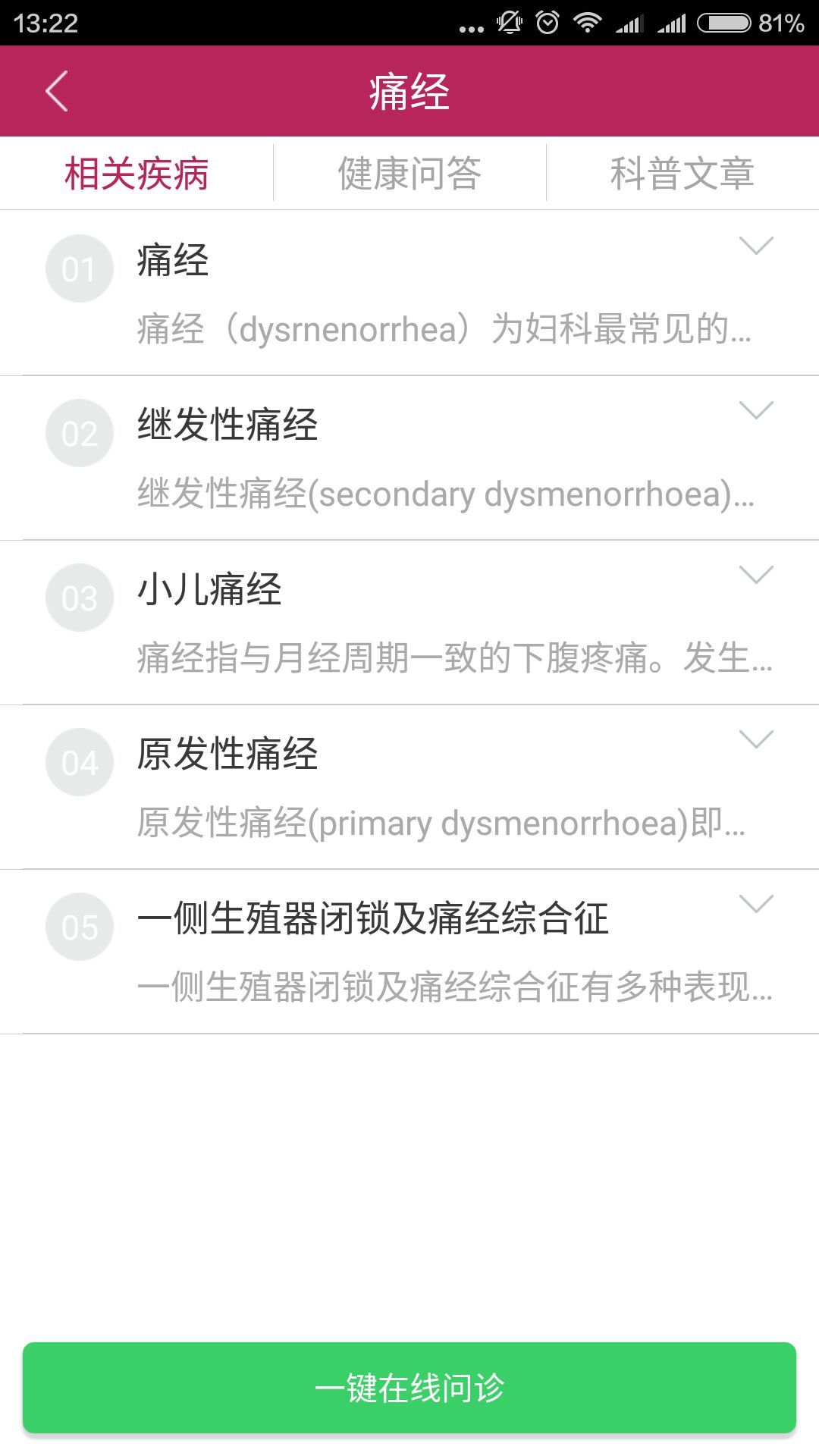Expand the chevron beside 小儿痛经
This screenshot has height=1456, width=819.
point(756,575)
